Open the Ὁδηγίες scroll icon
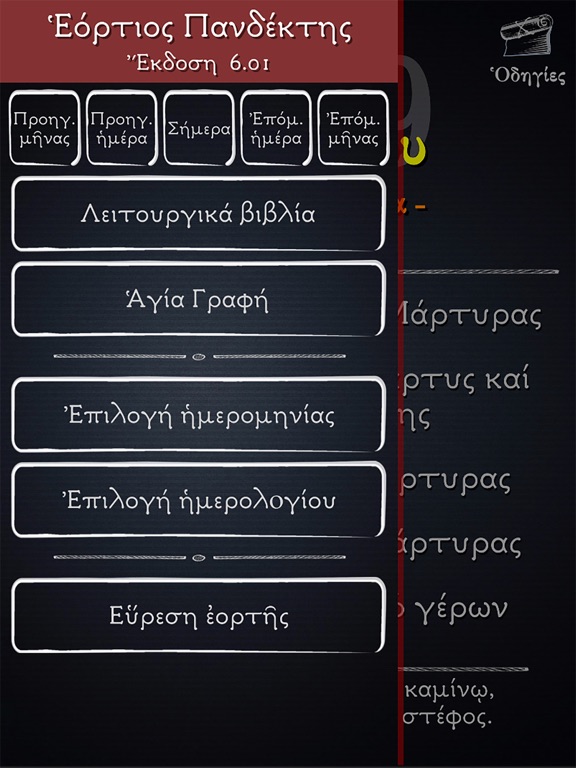Viewport: 576px width, 768px height. [x=528, y=35]
